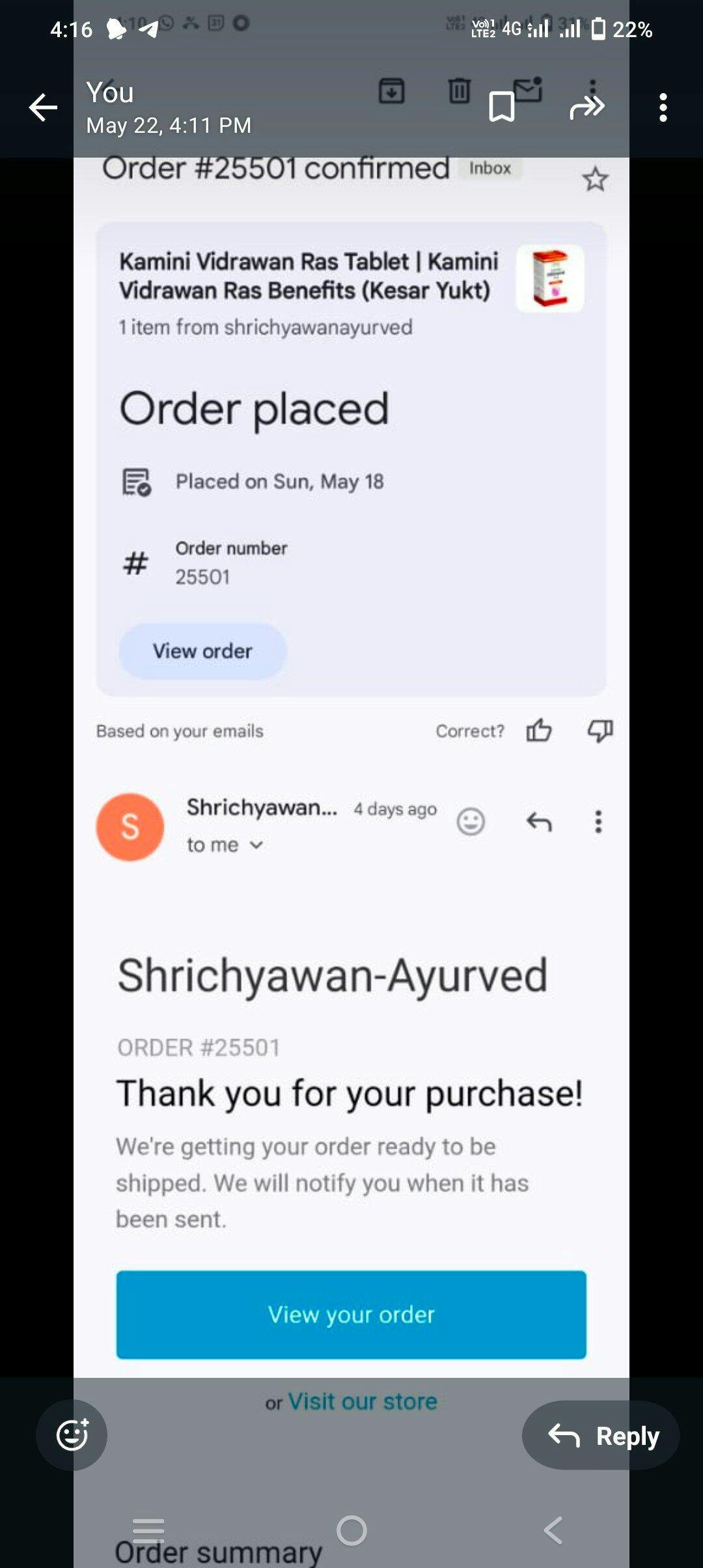Open the viewer's overflow menu
Screen dimensions: 703x1568
663,107
